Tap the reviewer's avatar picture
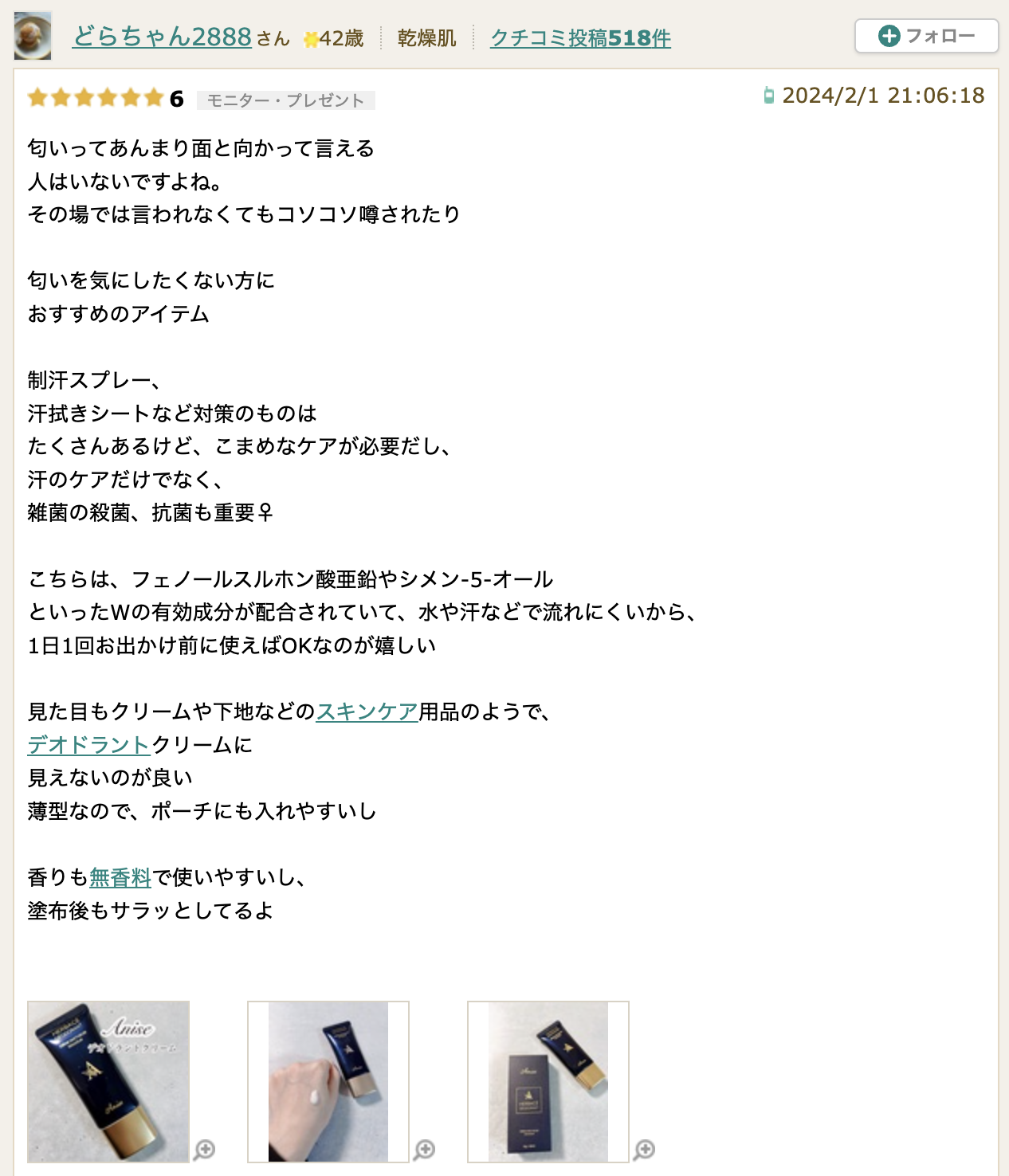 pos(33,36)
